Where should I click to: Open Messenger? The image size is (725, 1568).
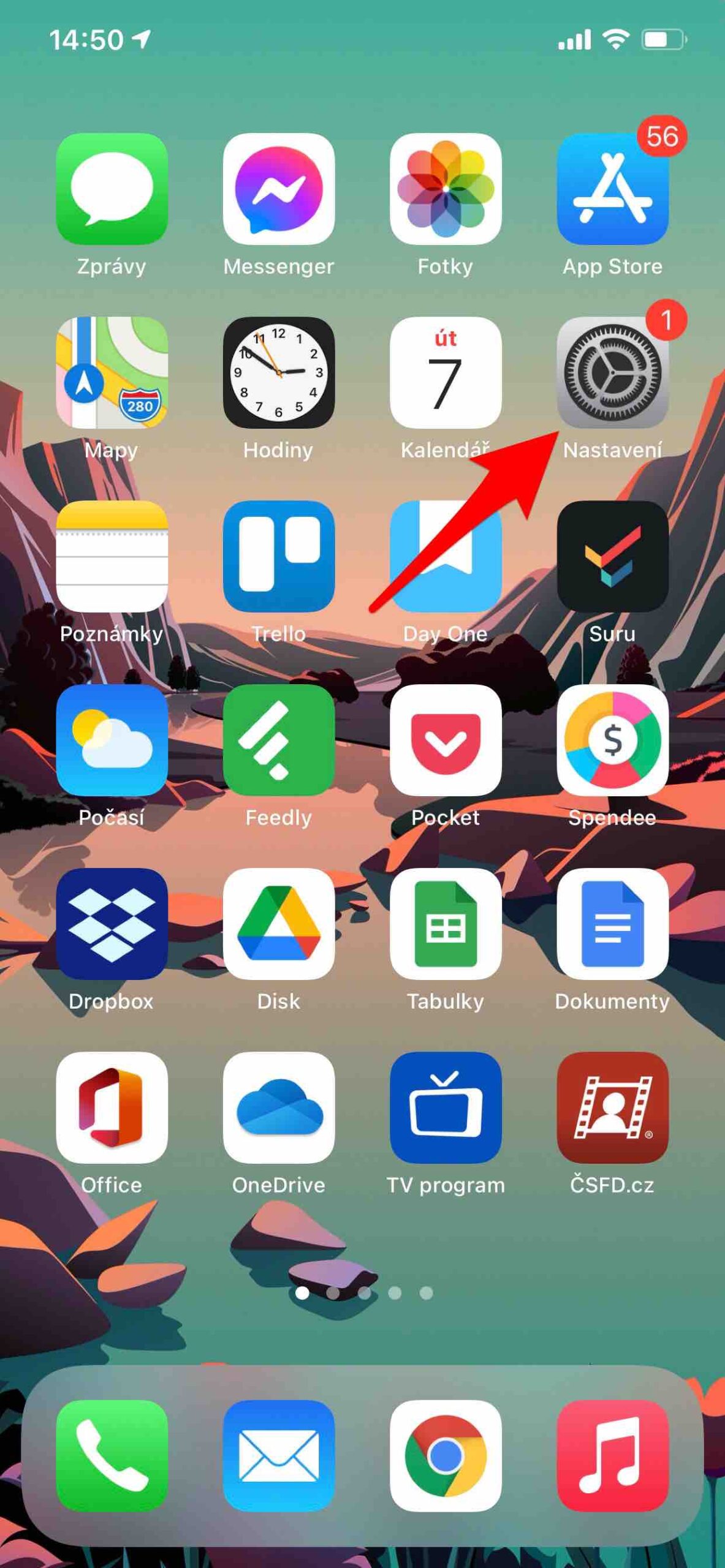tap(279, 189)
